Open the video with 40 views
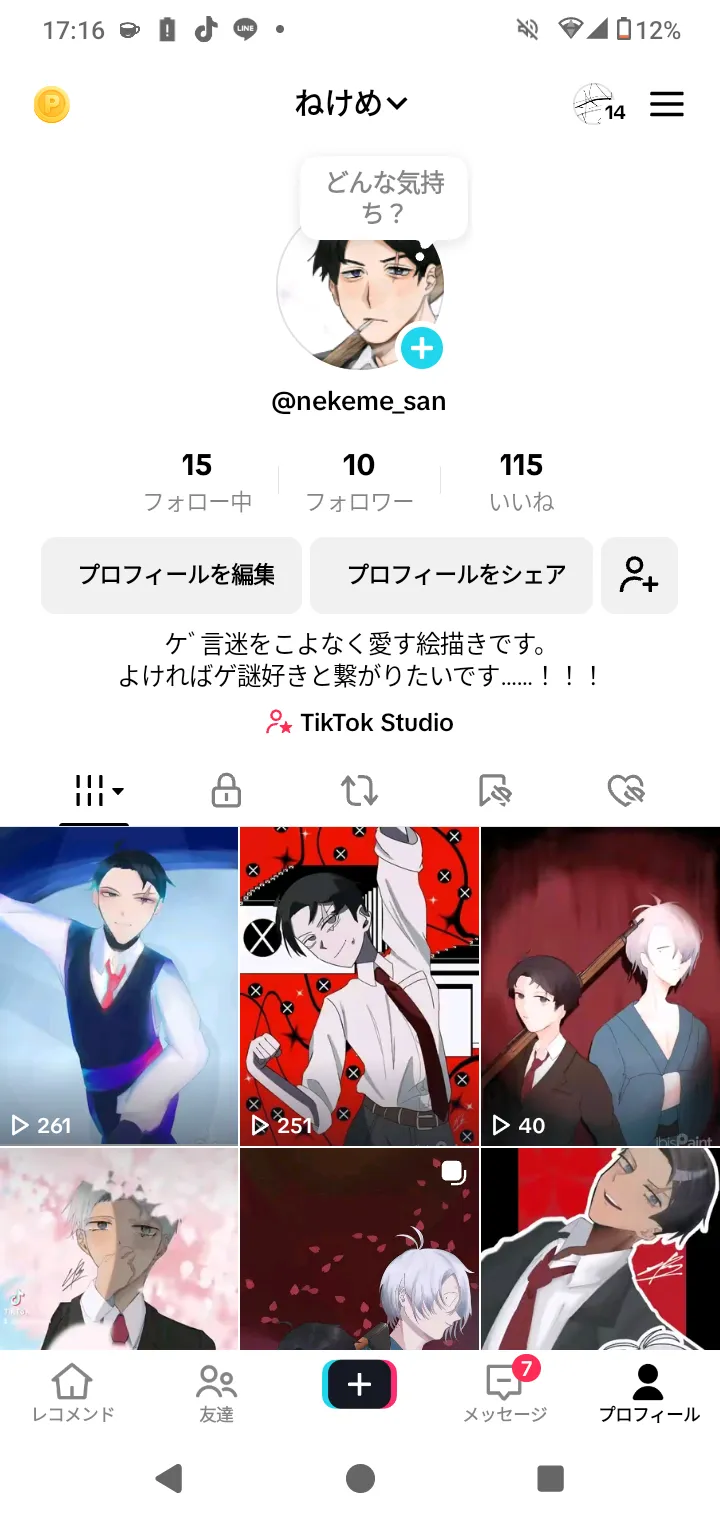The height and width of the screenshot is (1520, 720). point(600,985)
